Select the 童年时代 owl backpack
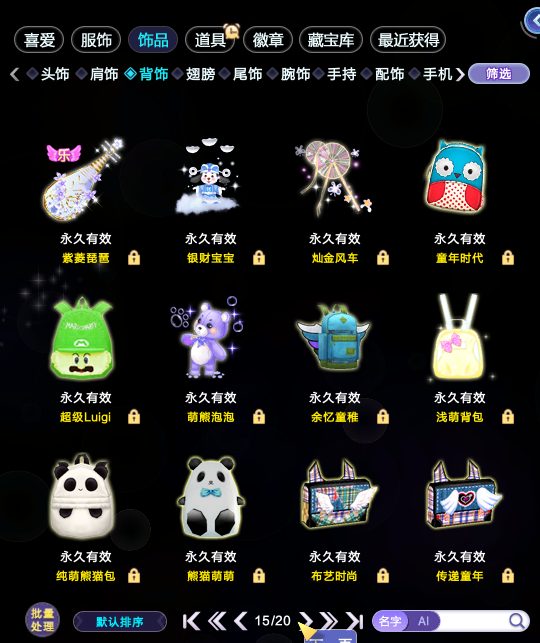 (456, 177)
